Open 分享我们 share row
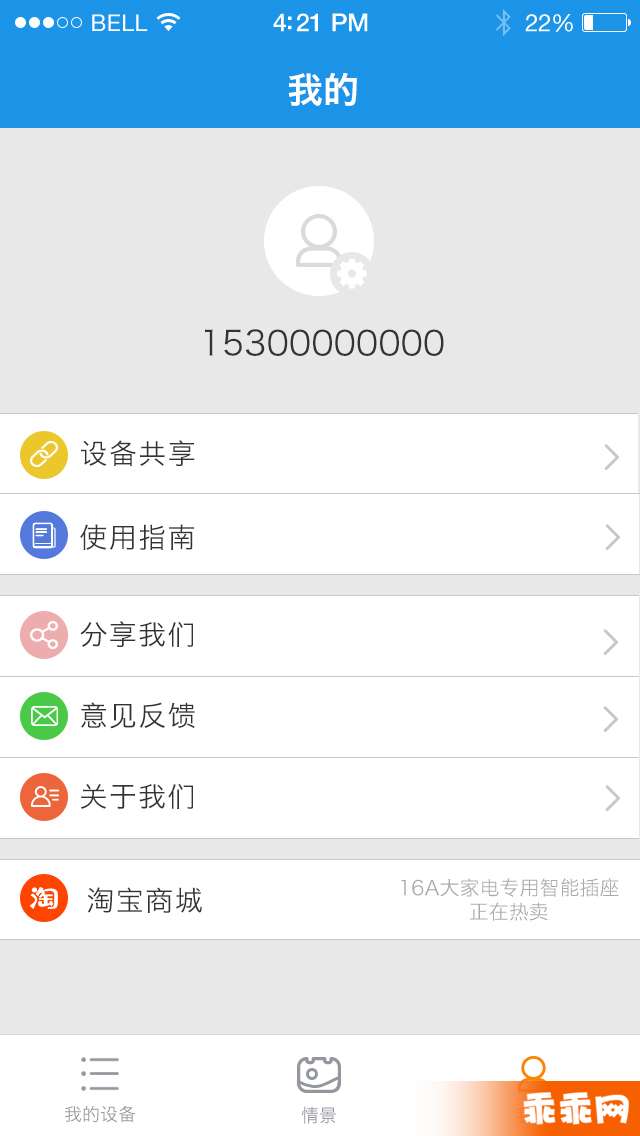The image size is (640, 1136). (x=320, y=636)
